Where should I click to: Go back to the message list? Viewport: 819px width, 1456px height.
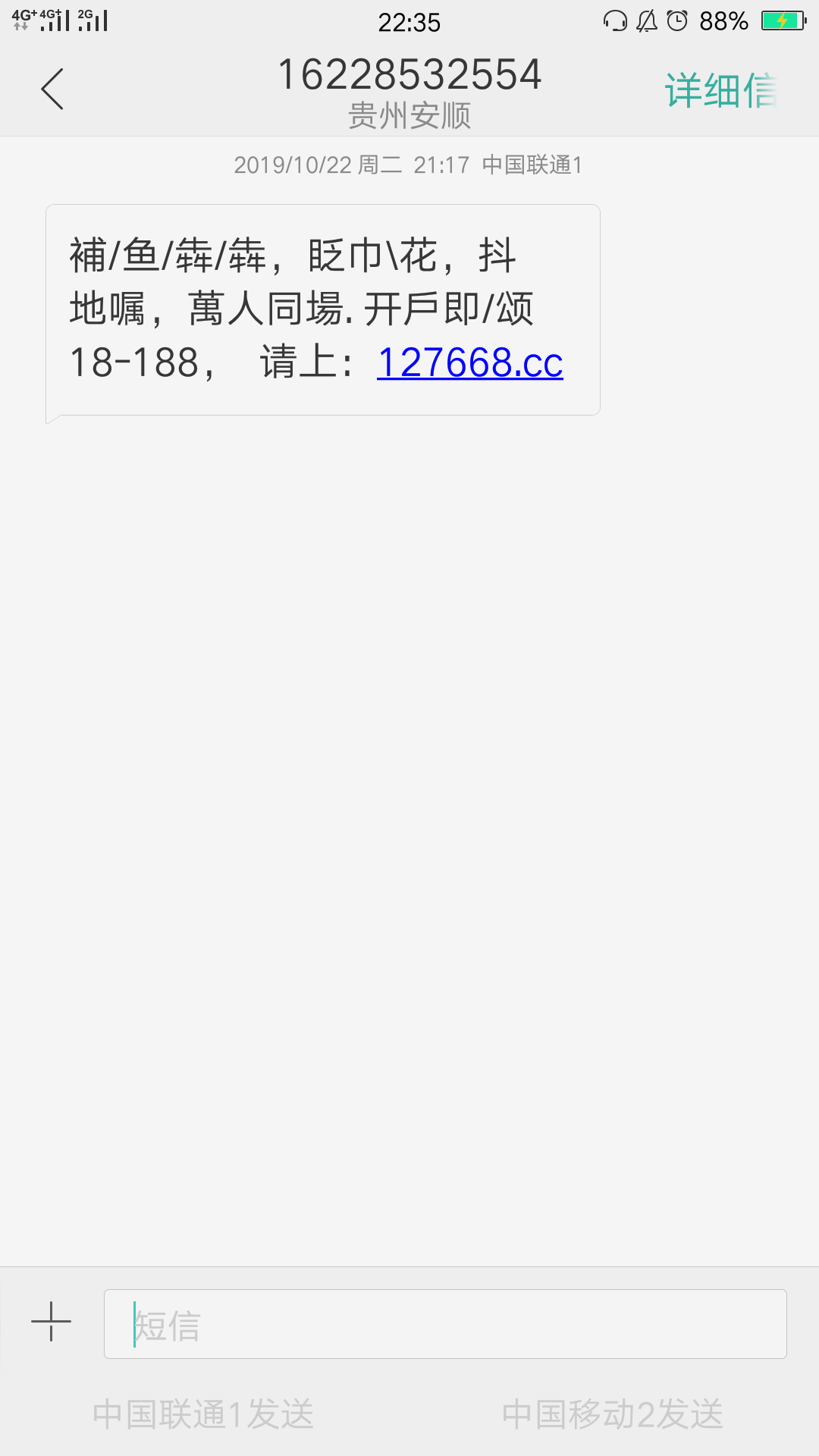(x=52, y=89)
